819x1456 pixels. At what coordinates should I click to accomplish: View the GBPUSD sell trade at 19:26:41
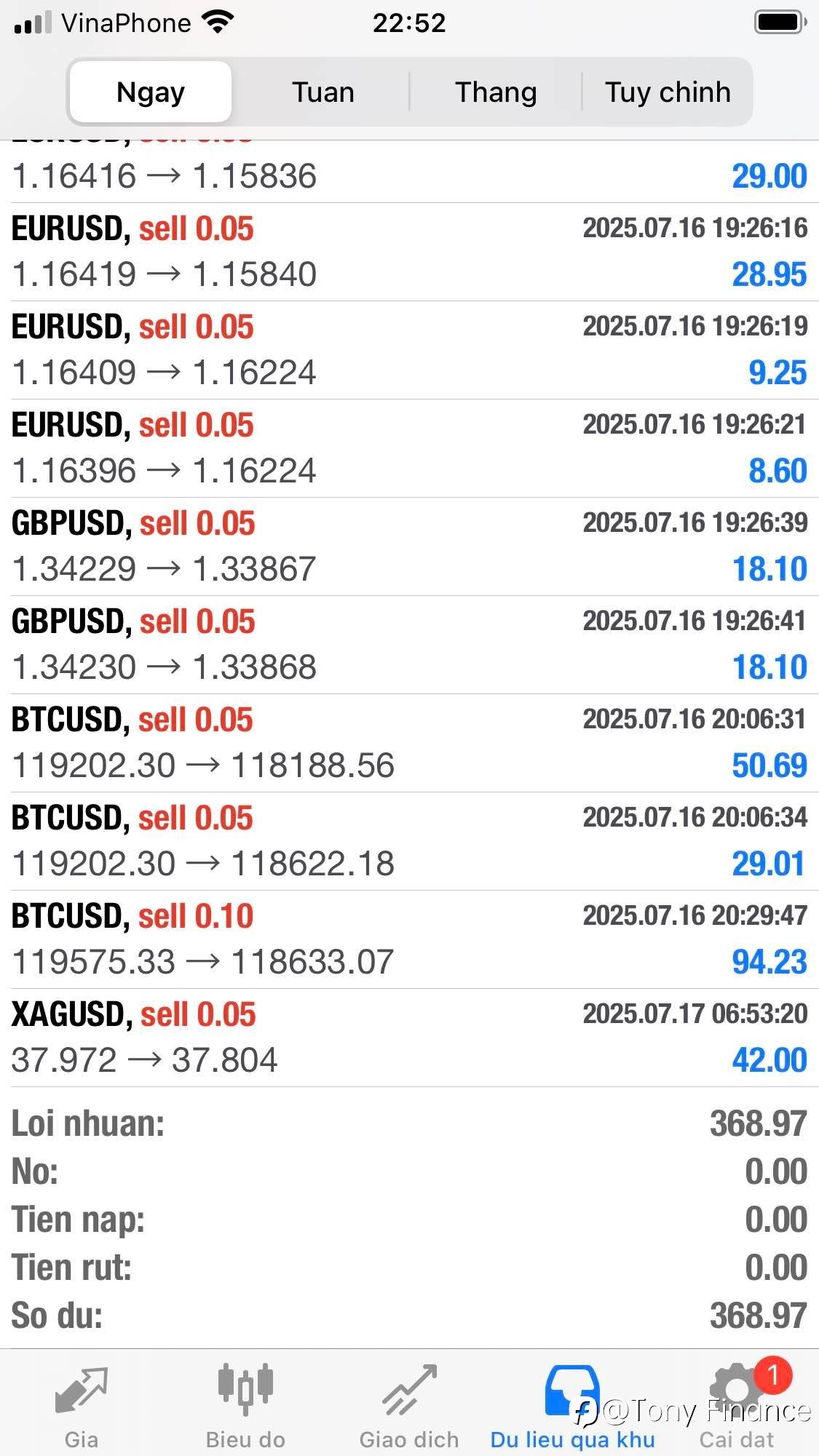pyautogui.click(x=409, y=645)
